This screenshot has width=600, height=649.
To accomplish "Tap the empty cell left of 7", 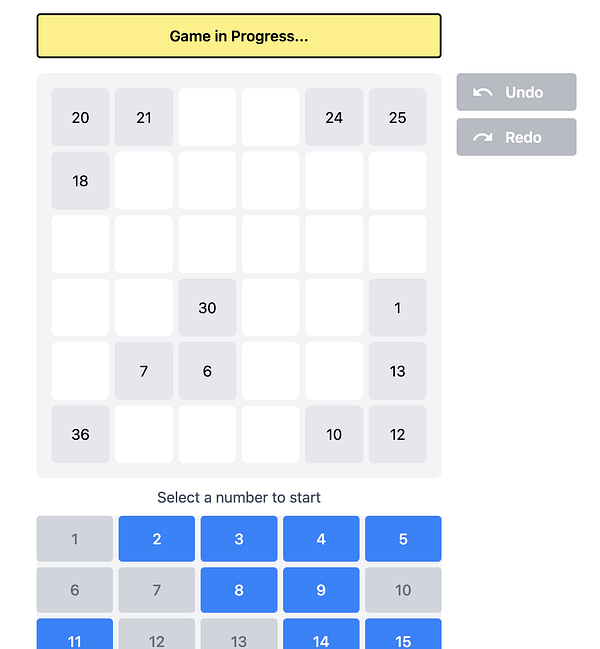I will coord(80,371).
